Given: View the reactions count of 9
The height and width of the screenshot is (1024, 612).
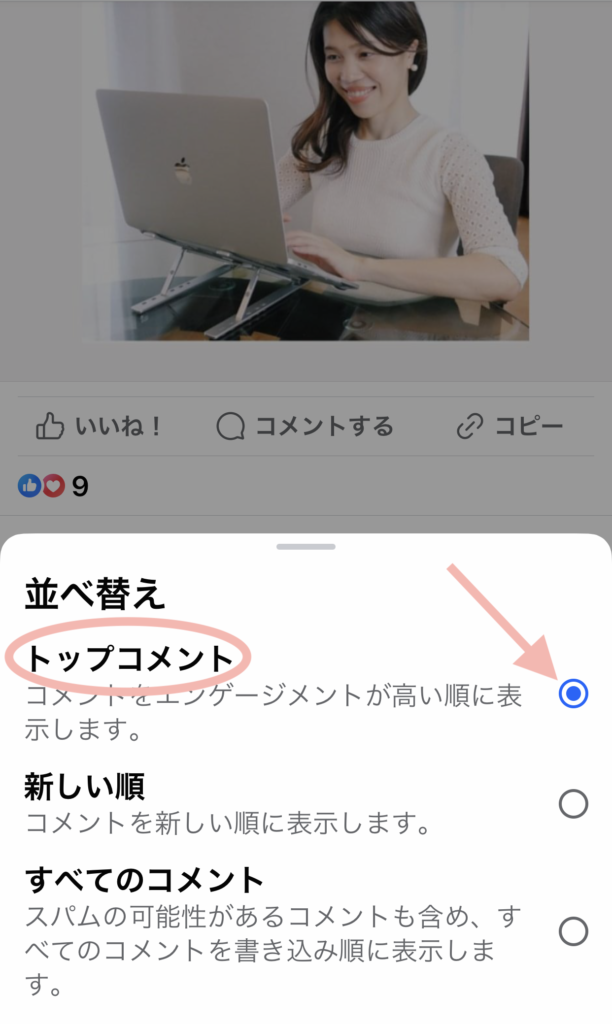Looking at the screenshot, I should pyautogui.click(x=53, y=487).
